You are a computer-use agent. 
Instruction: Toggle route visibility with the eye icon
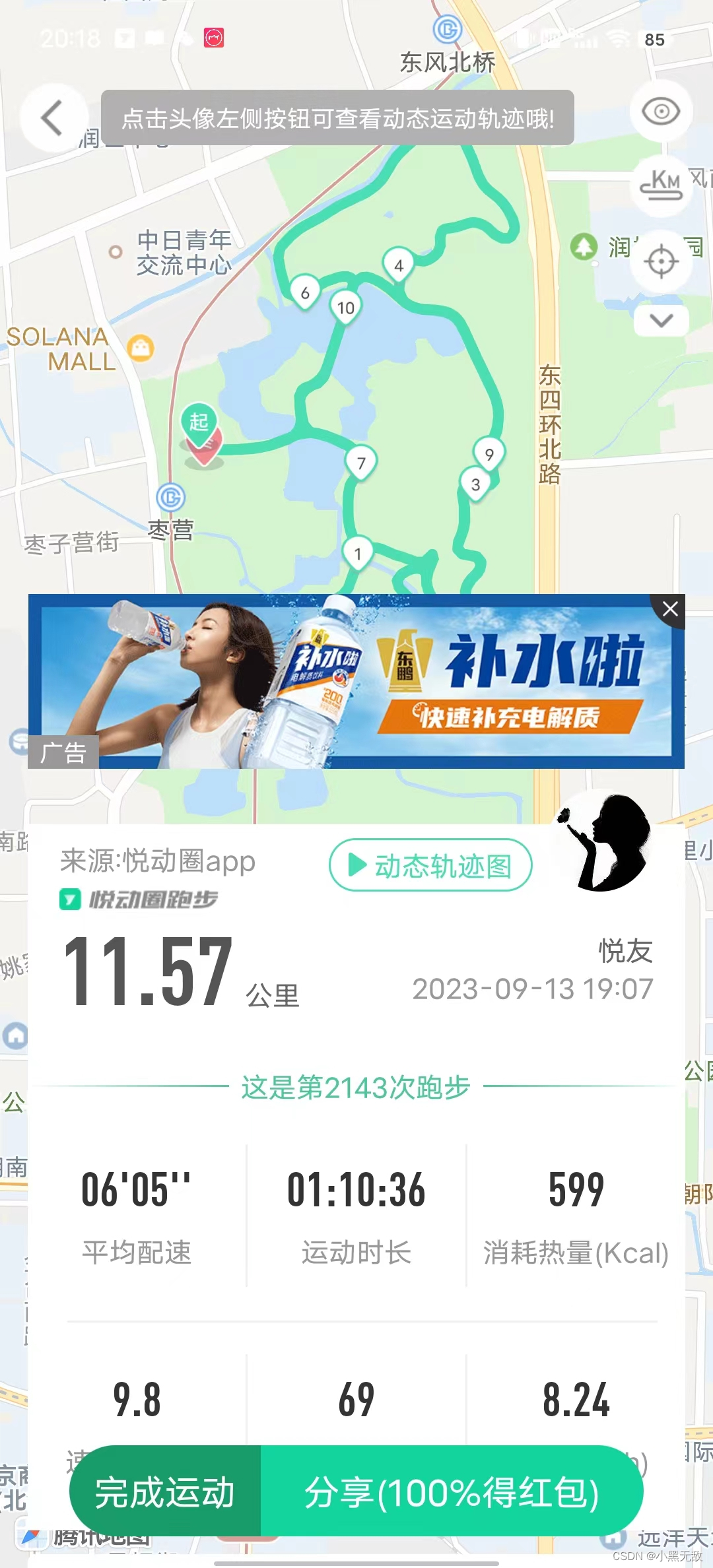[661, 112]
